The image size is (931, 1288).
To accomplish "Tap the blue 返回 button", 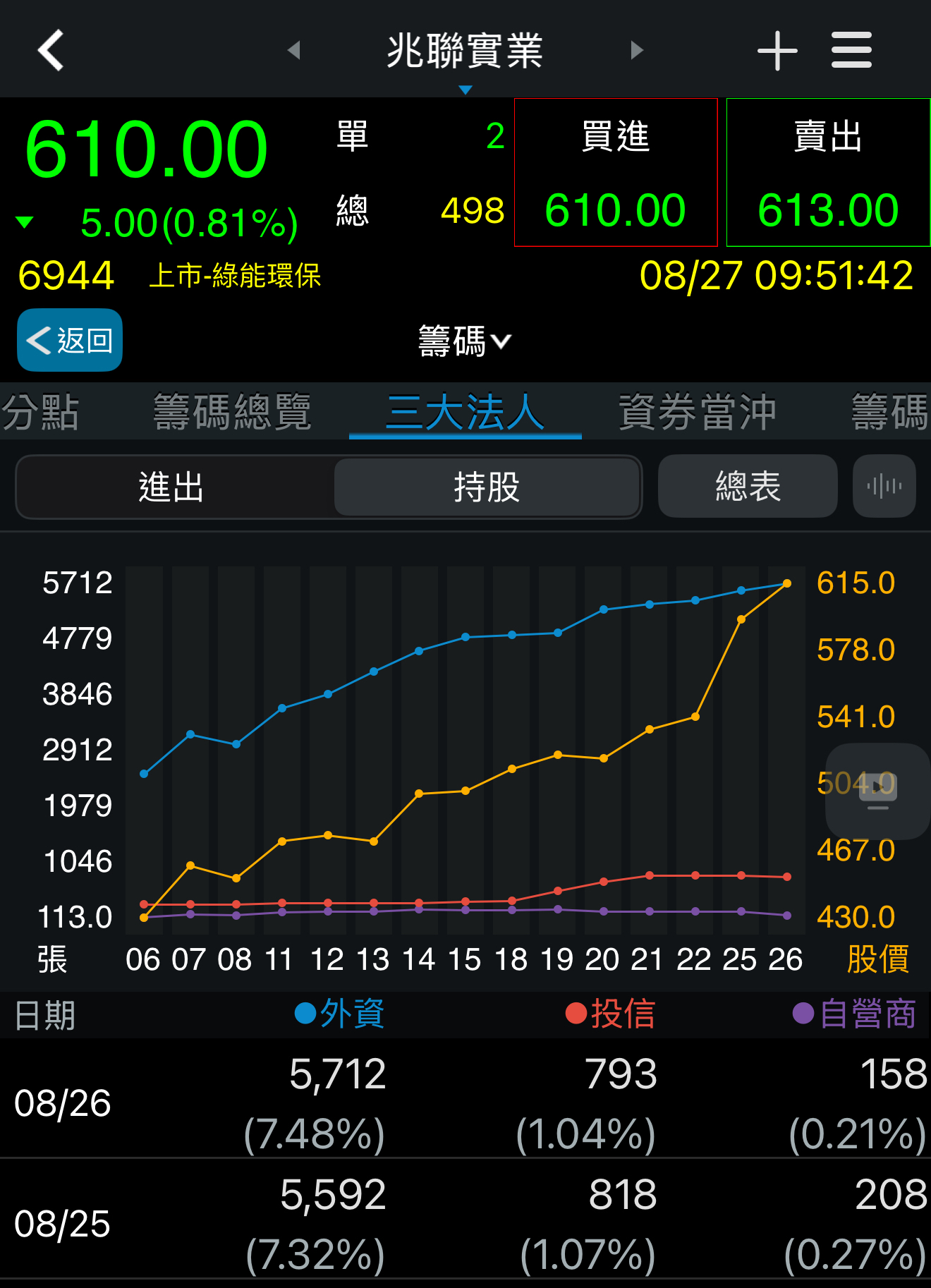I will pyautogui.click(x=70, y=340).
